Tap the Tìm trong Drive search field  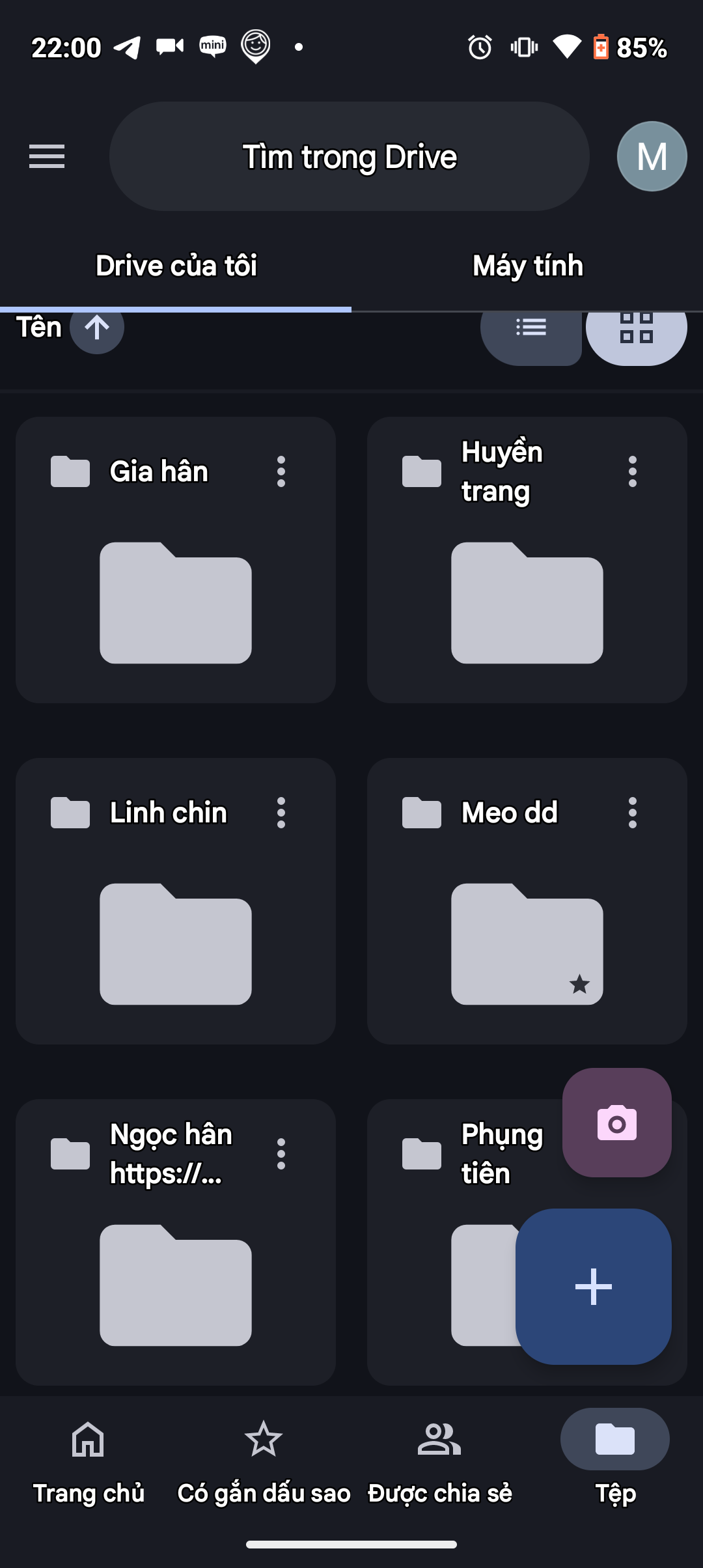350,156
